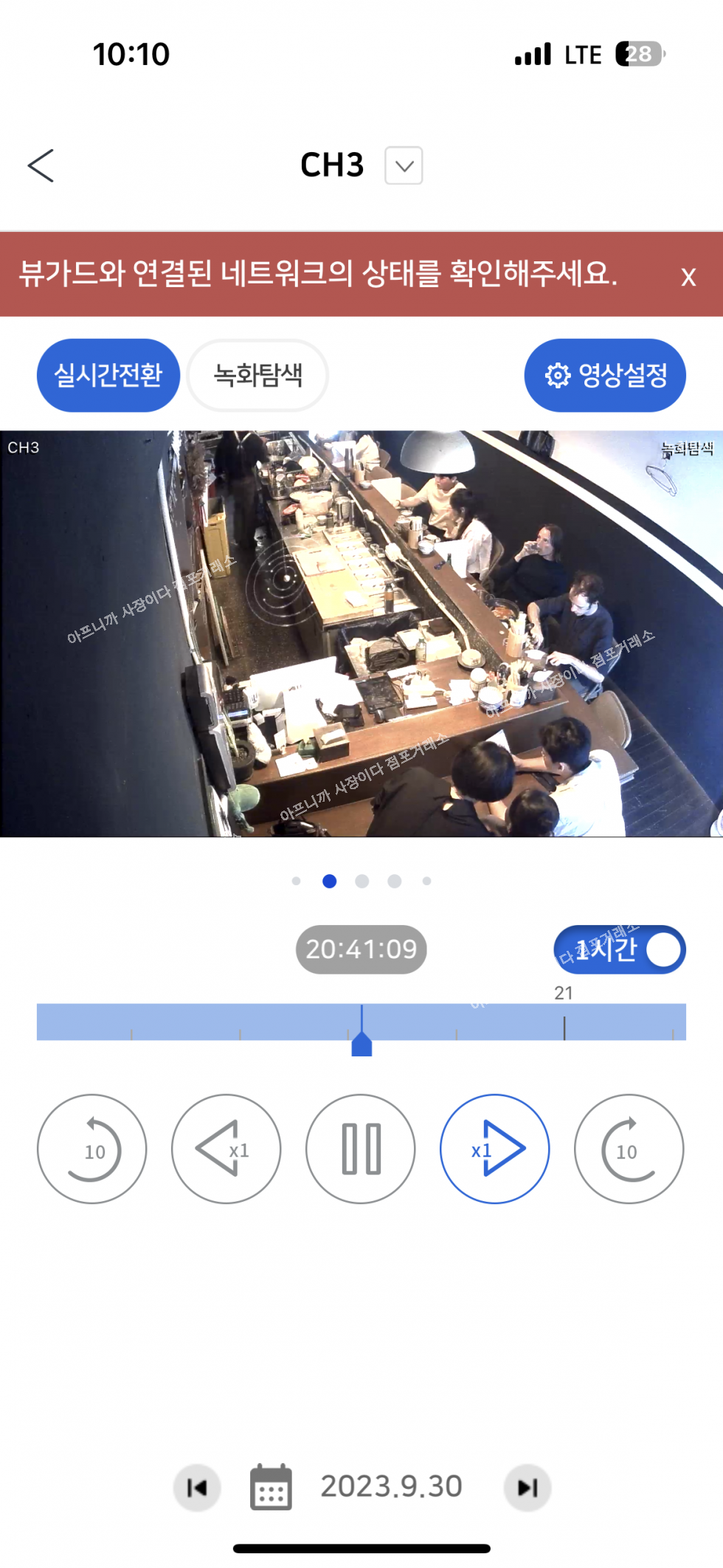The image size is (723, 1568).
Task: Go to the previous recording day
Action: [x=197, y=1488]
